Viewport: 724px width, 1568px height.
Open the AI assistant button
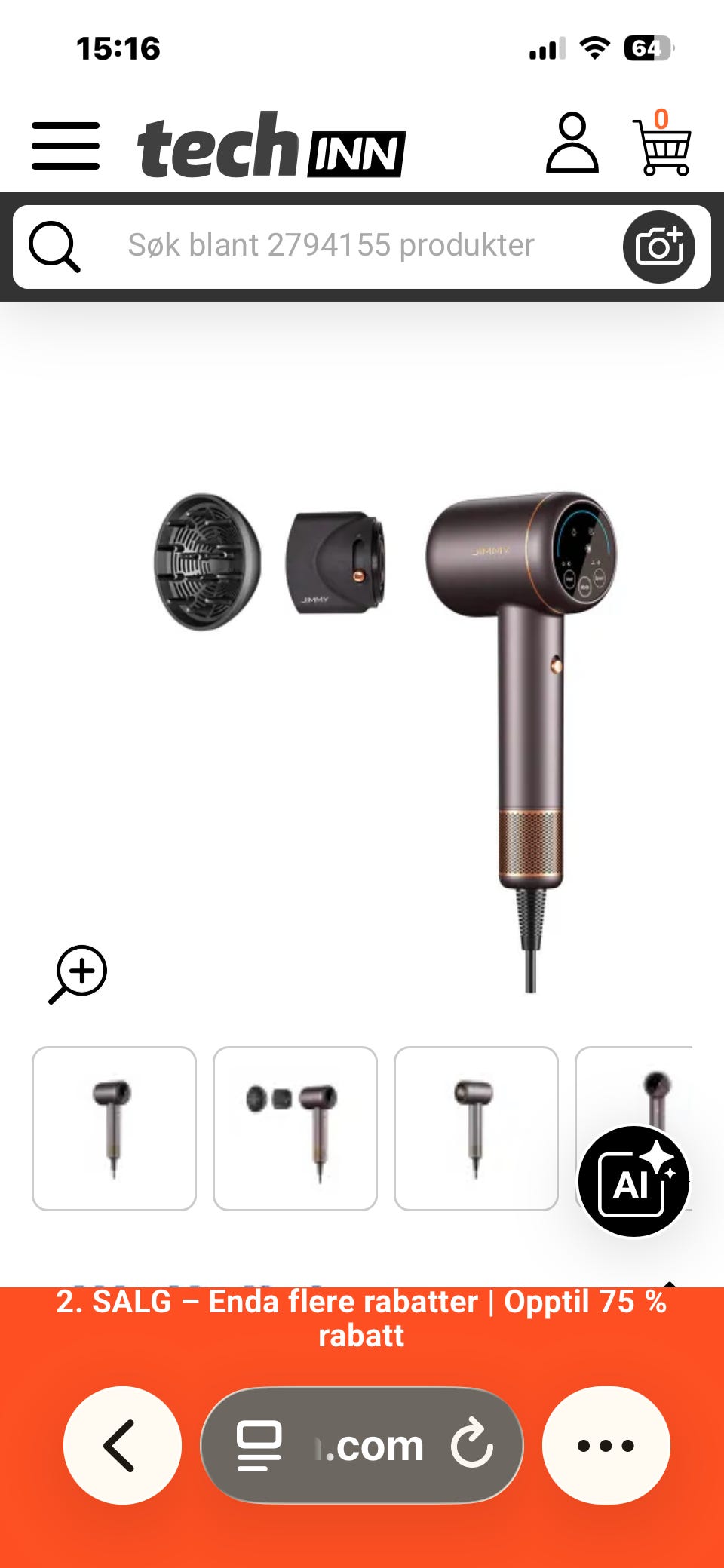pos(634,1182)
